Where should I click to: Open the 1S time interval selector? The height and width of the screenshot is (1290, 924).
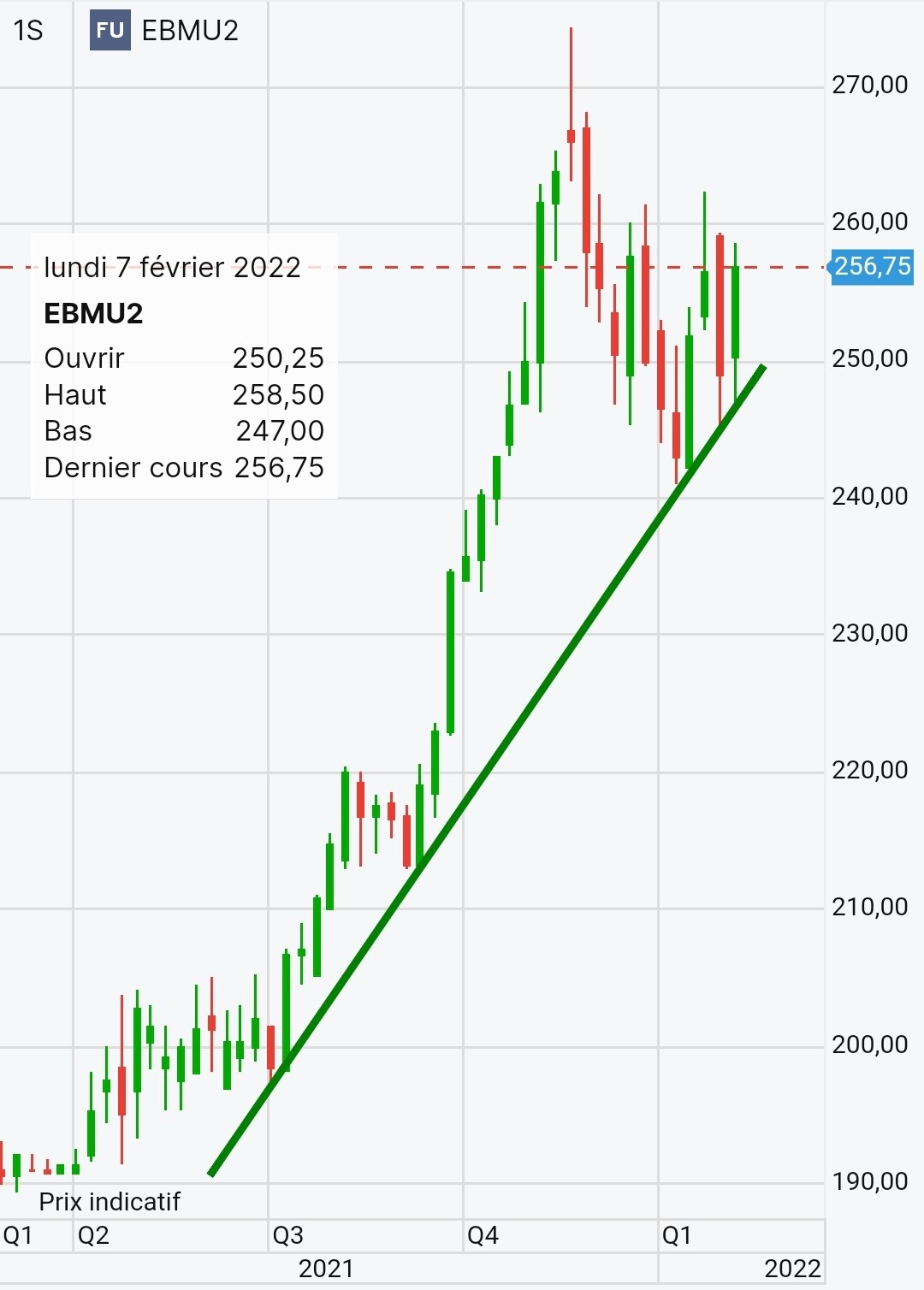pyautogui.click(x=28, y=31)
